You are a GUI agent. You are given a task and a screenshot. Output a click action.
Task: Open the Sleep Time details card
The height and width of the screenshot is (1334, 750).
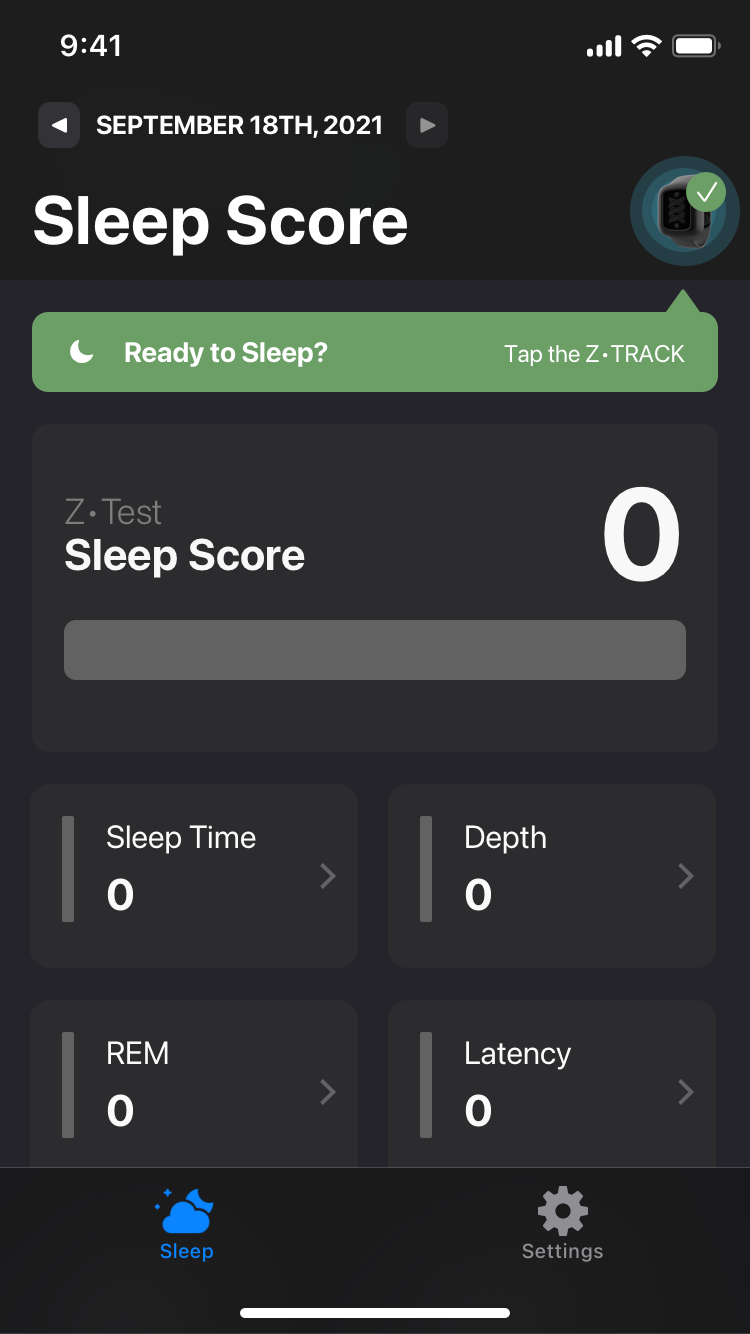click(194, 876)
